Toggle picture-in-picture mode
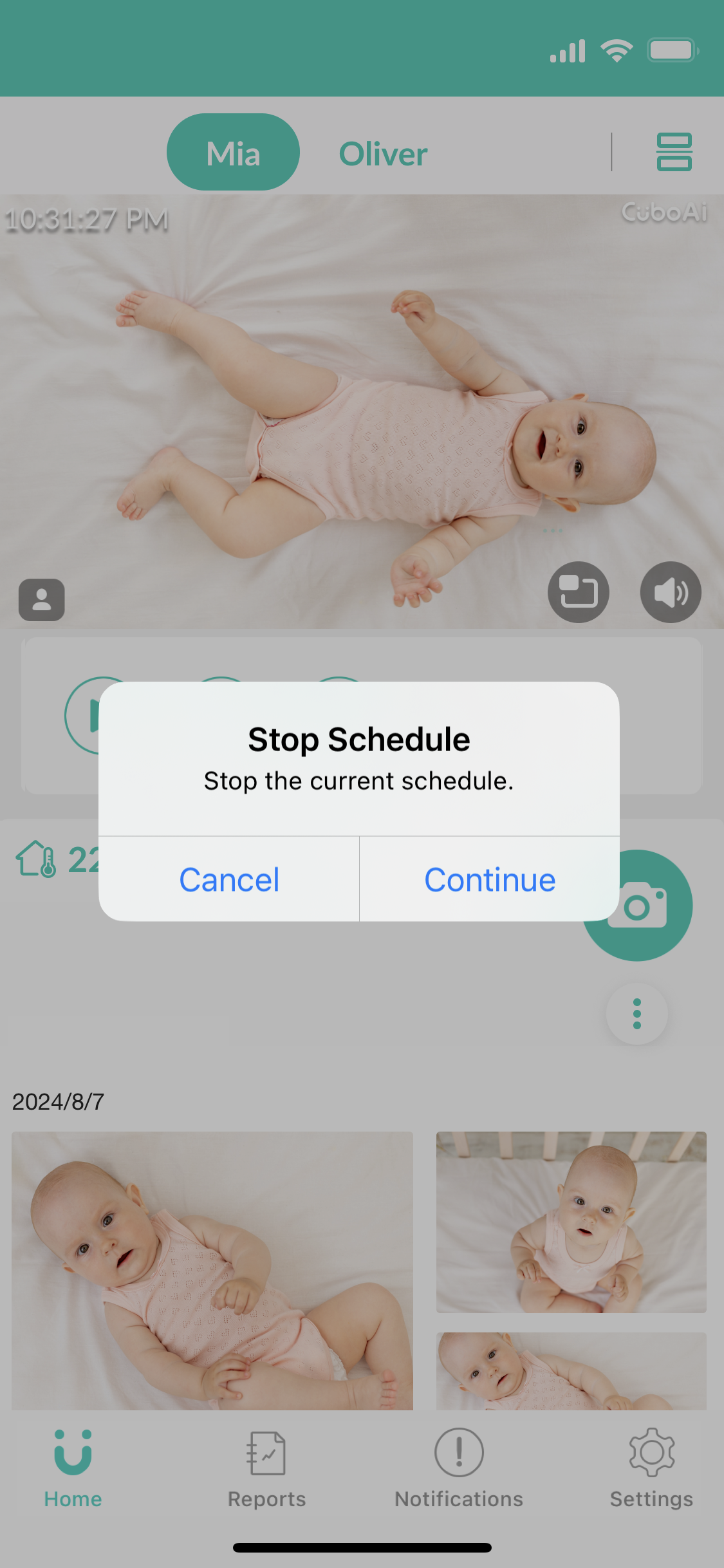This screenshot has width=724, height=1568. point(578,592)
